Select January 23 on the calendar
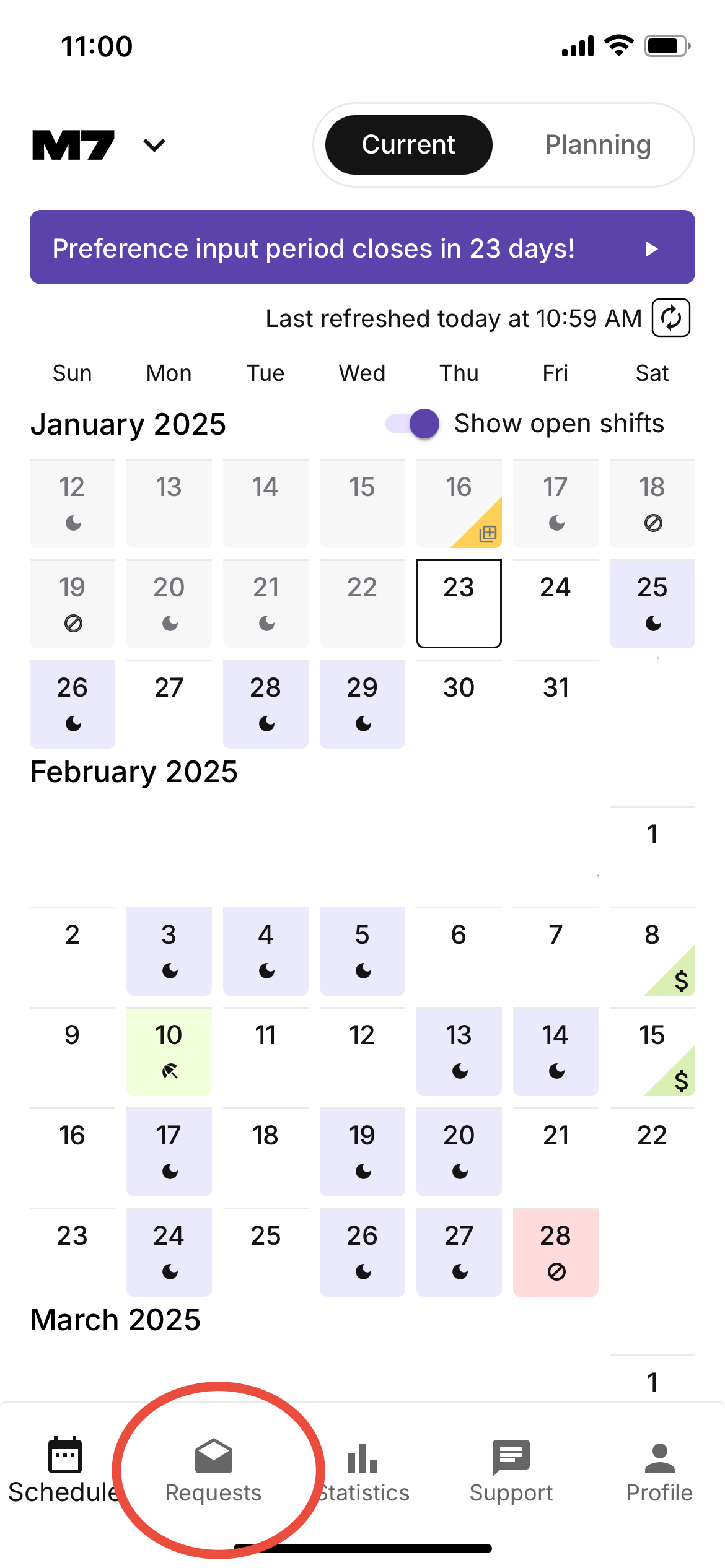Image resolution: width=725 pixels, height=1568 pixels. [x=459, y=603]
